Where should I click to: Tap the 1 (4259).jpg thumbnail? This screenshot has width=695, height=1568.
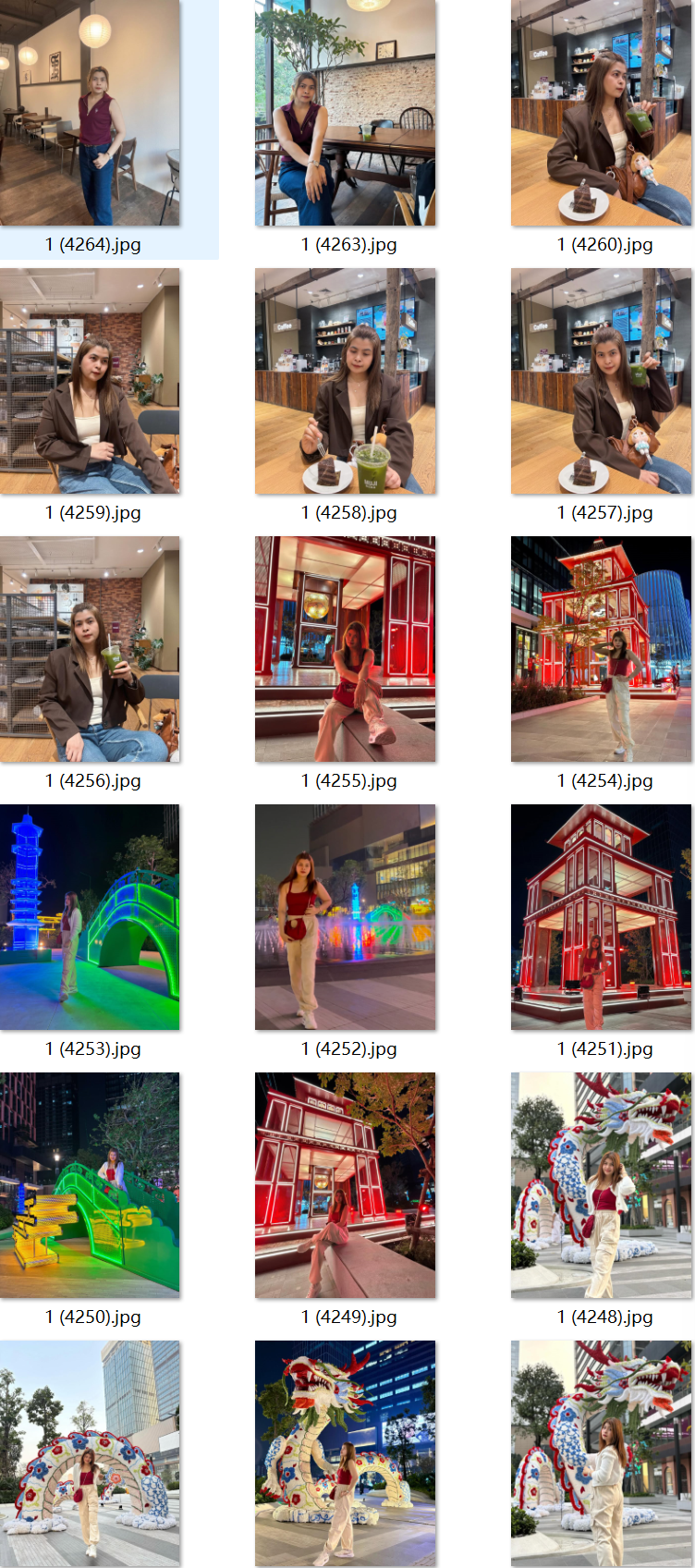click(90, 381)
